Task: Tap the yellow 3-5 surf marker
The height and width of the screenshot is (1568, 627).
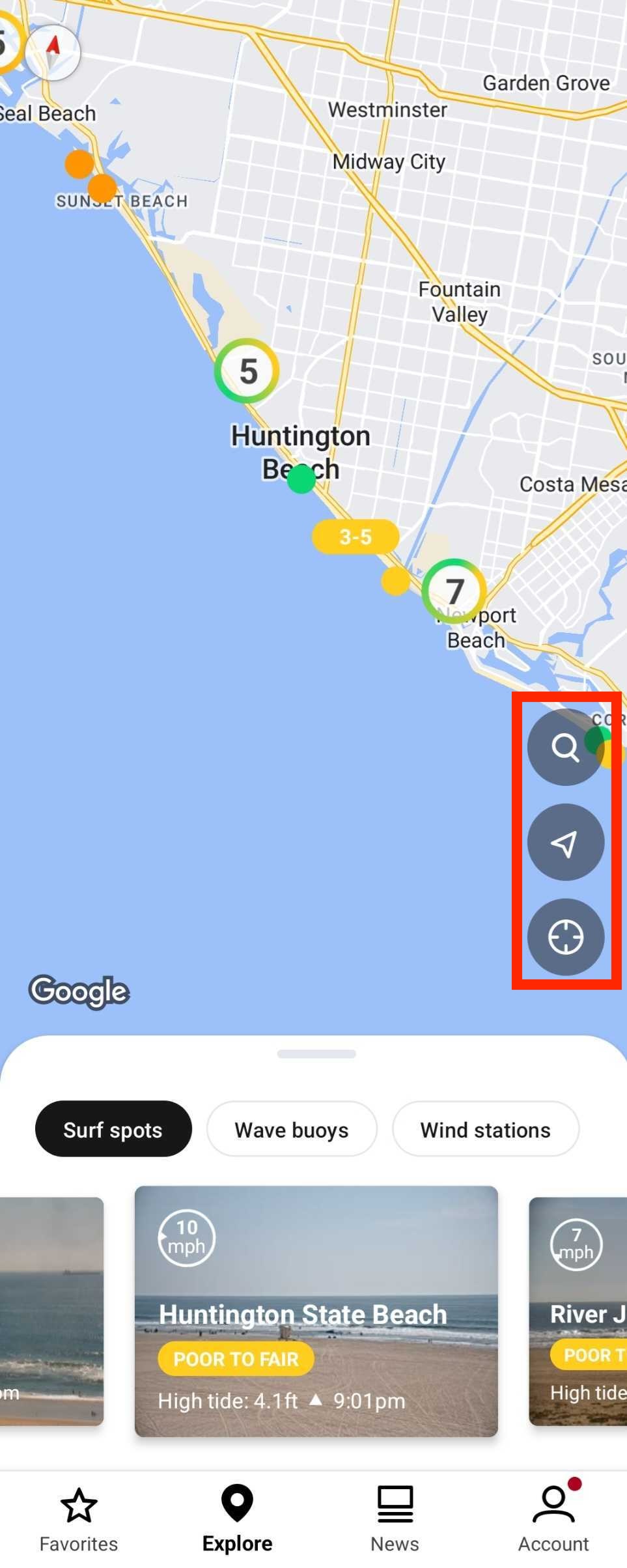Action: (355, 537)
